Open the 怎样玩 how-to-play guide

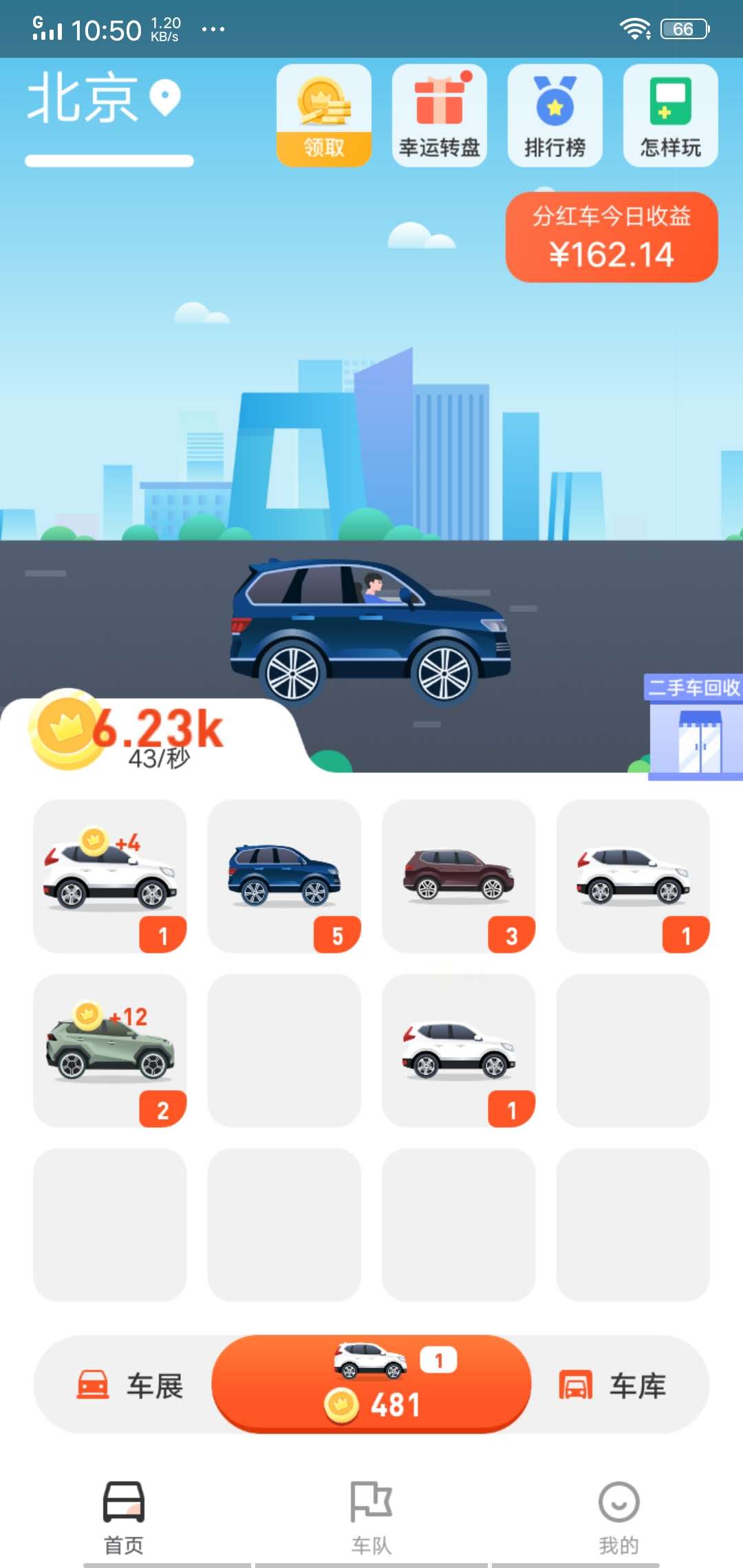pyautogui.click(x=670, y=116)
